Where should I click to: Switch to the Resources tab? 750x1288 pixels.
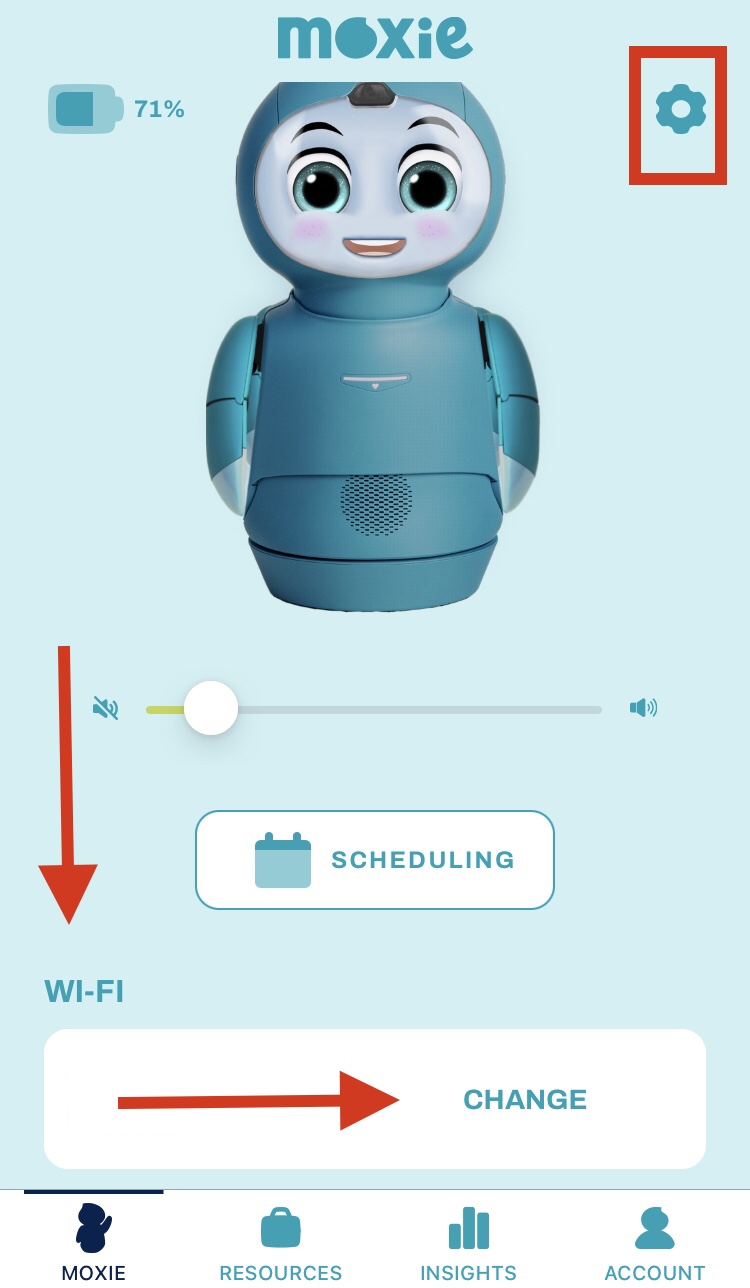tap(281, 1243)
